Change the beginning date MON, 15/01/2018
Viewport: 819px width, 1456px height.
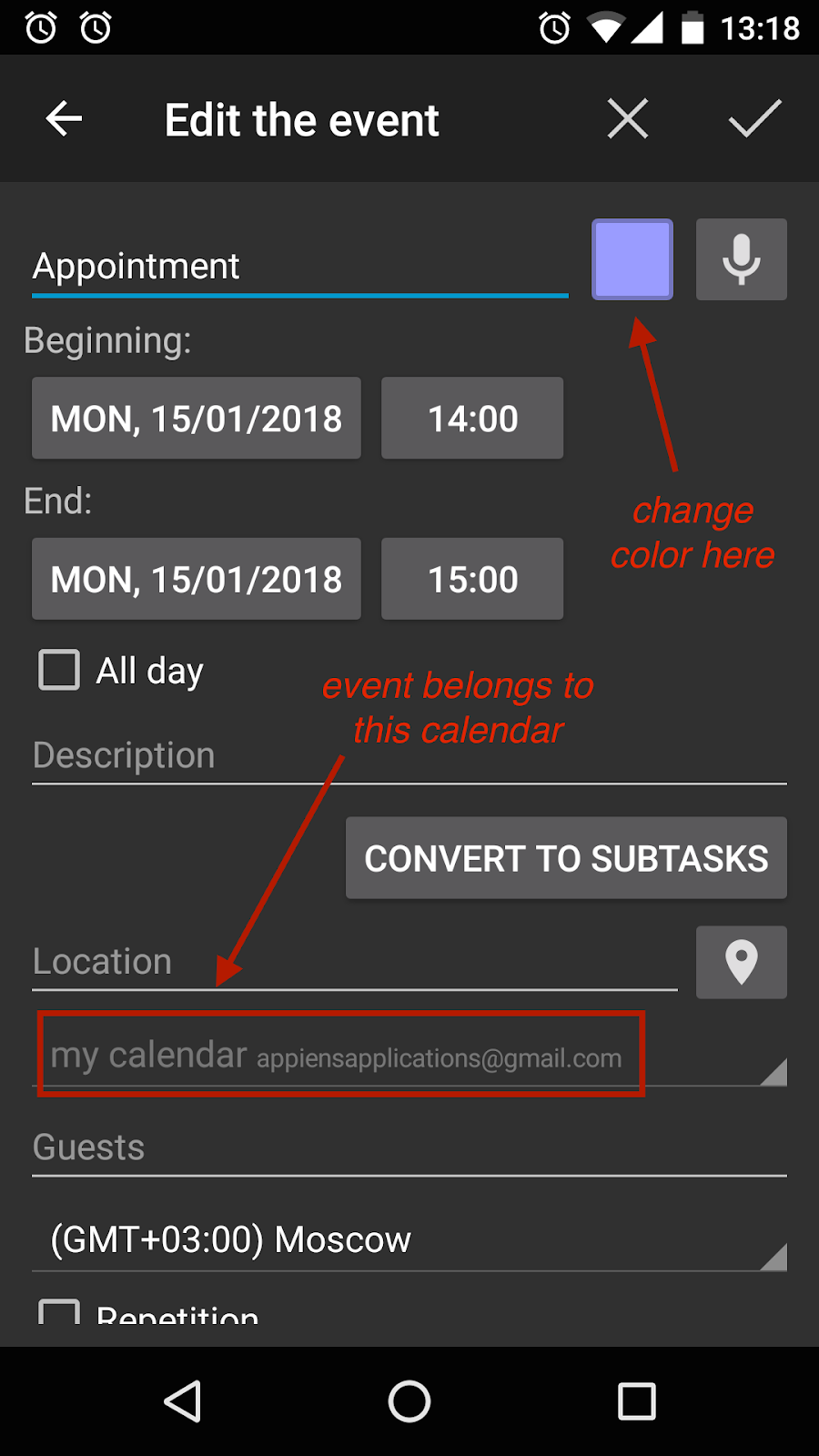[197, 419]
